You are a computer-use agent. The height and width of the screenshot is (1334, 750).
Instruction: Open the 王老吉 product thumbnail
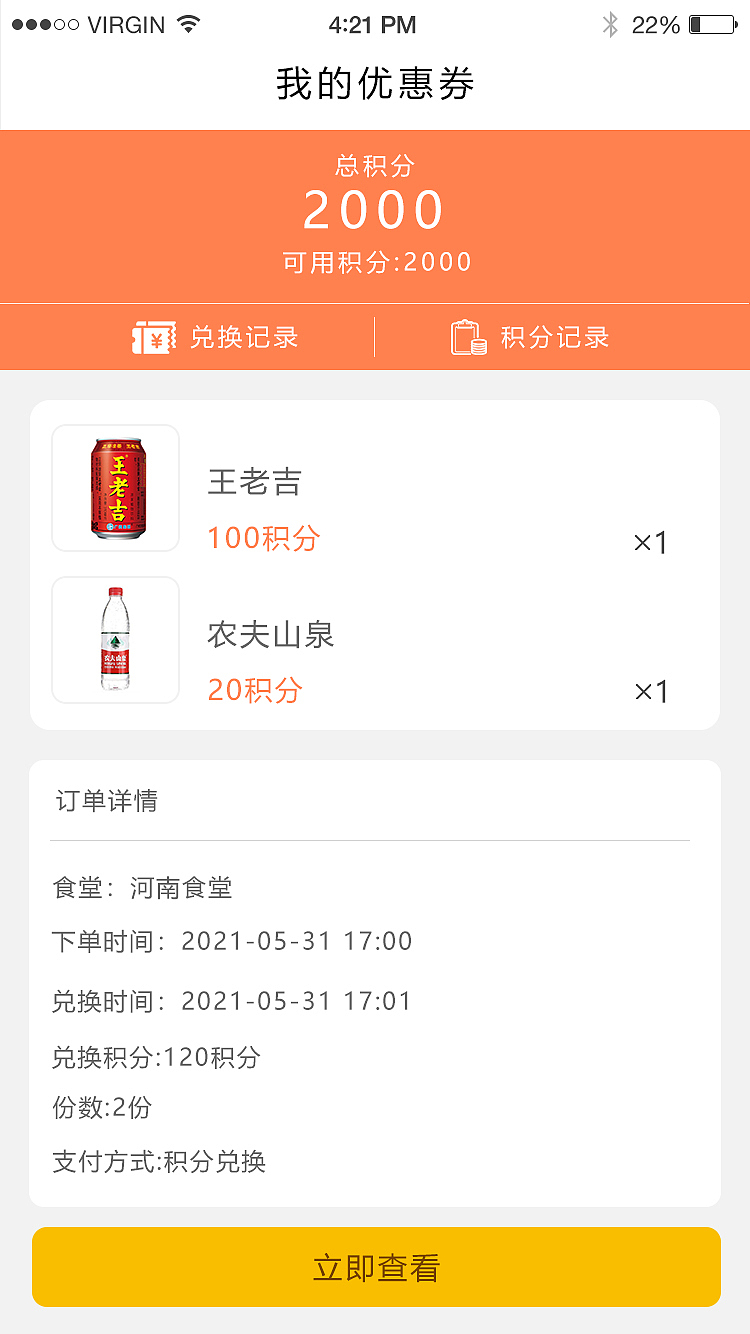click(115, 488)
